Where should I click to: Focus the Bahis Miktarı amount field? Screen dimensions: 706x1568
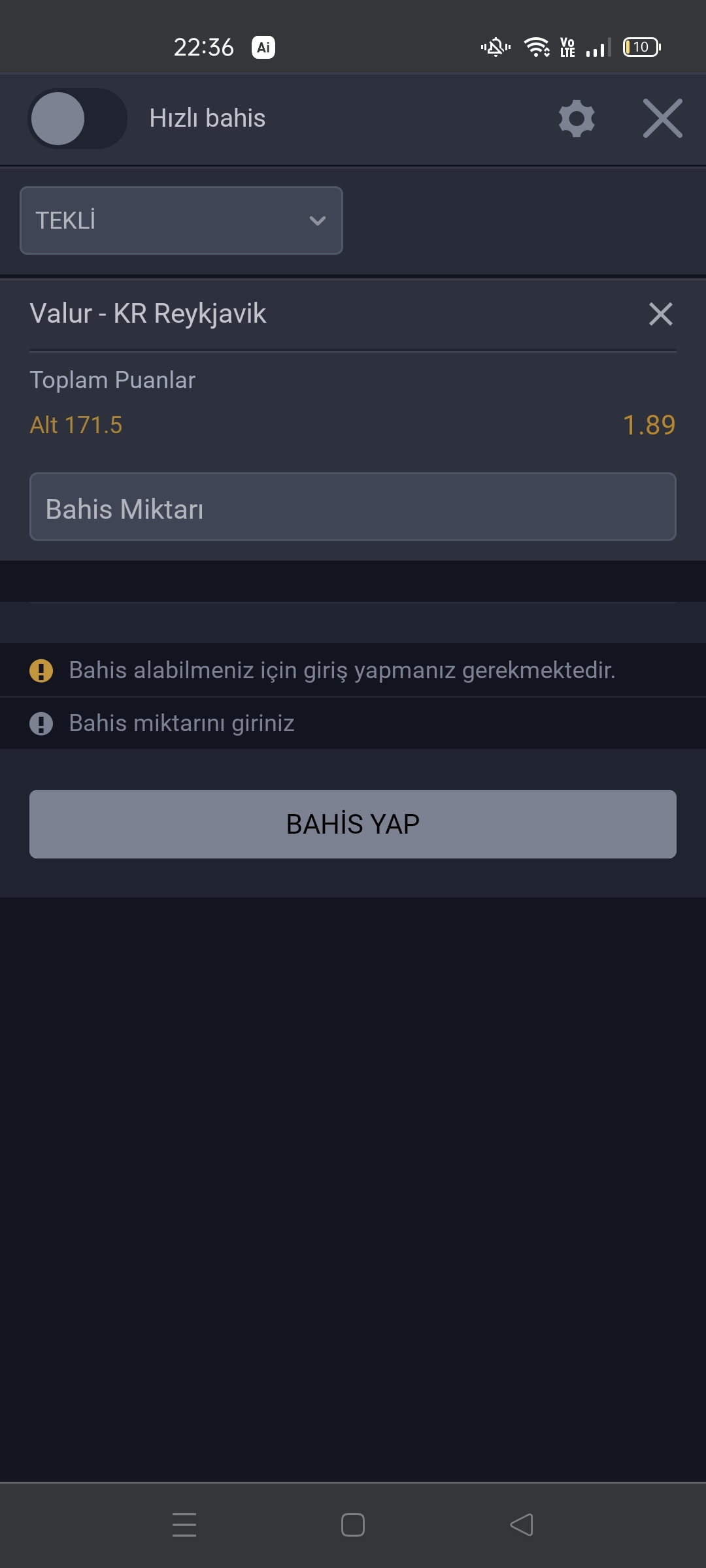353,507
